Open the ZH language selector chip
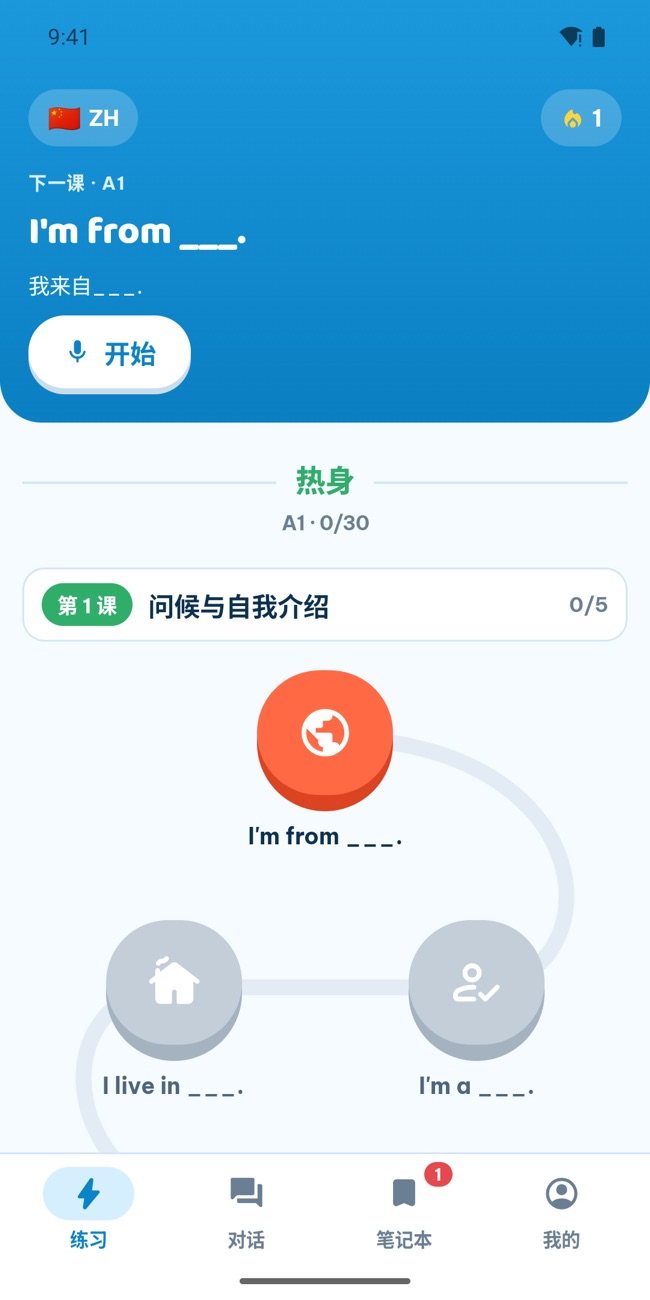Image resolution: width=650 pixels, height=1300 pixels. tap(83, 118)
